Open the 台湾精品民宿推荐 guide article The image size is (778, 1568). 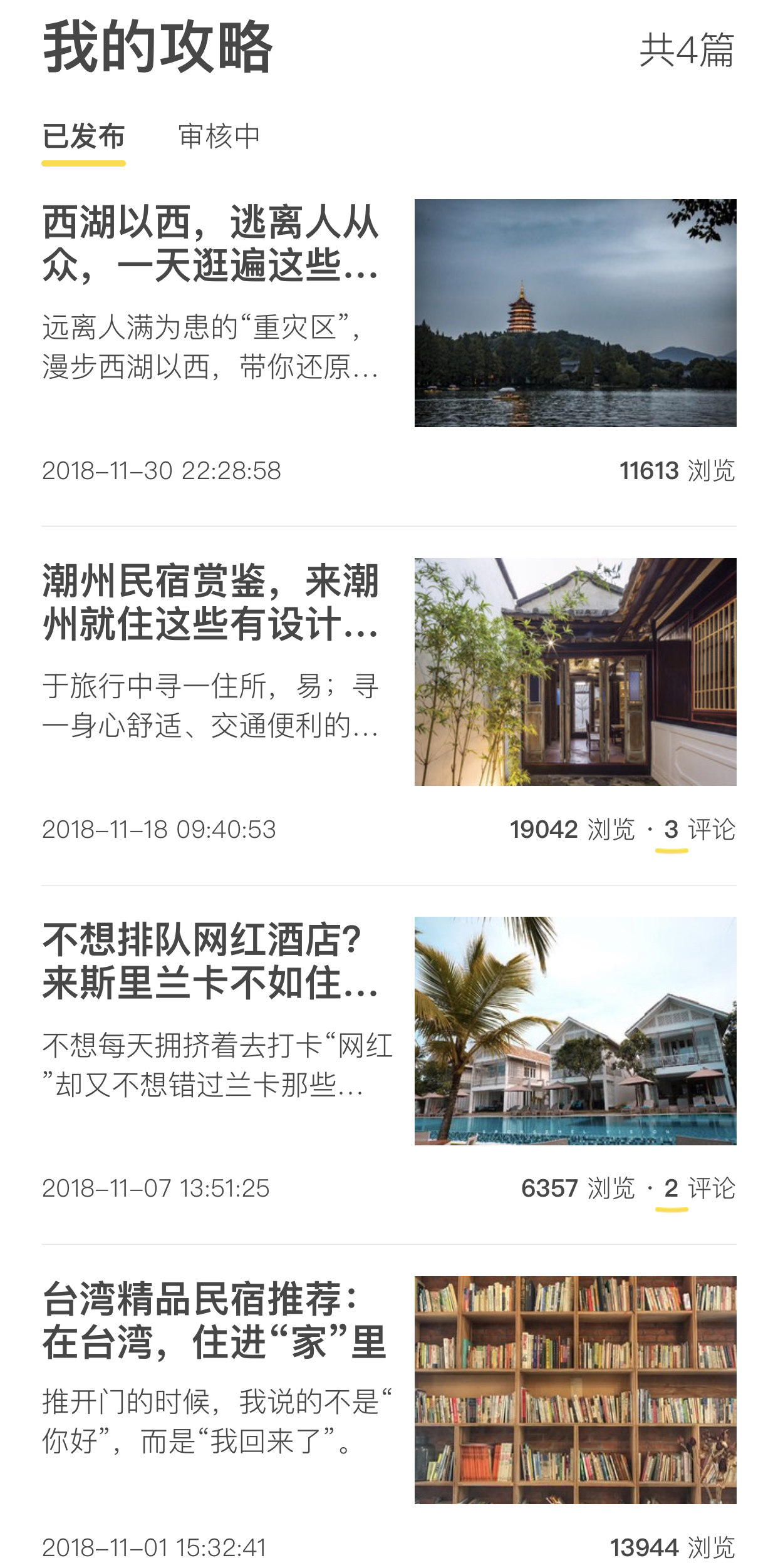coord(213,1321)
